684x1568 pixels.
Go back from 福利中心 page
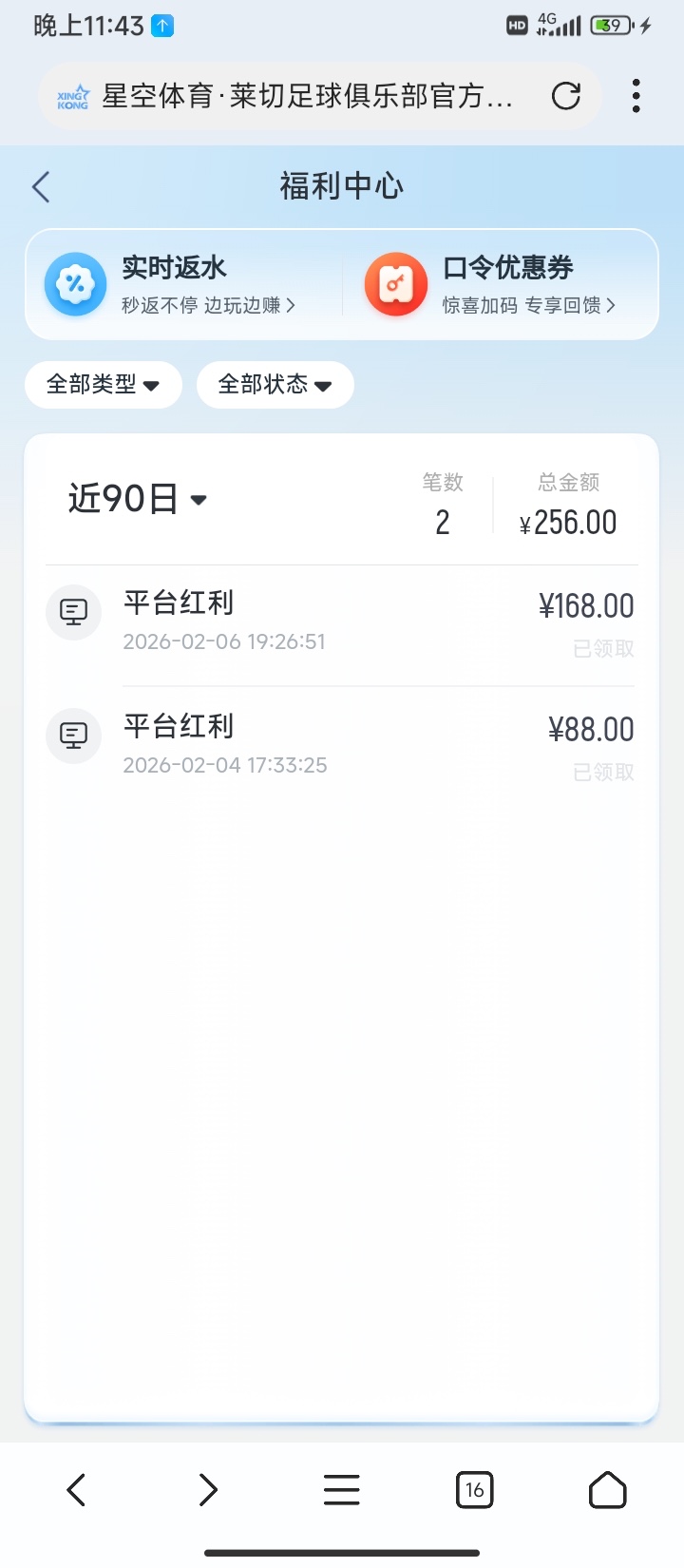pyautogui.click(x=41, y=187)
